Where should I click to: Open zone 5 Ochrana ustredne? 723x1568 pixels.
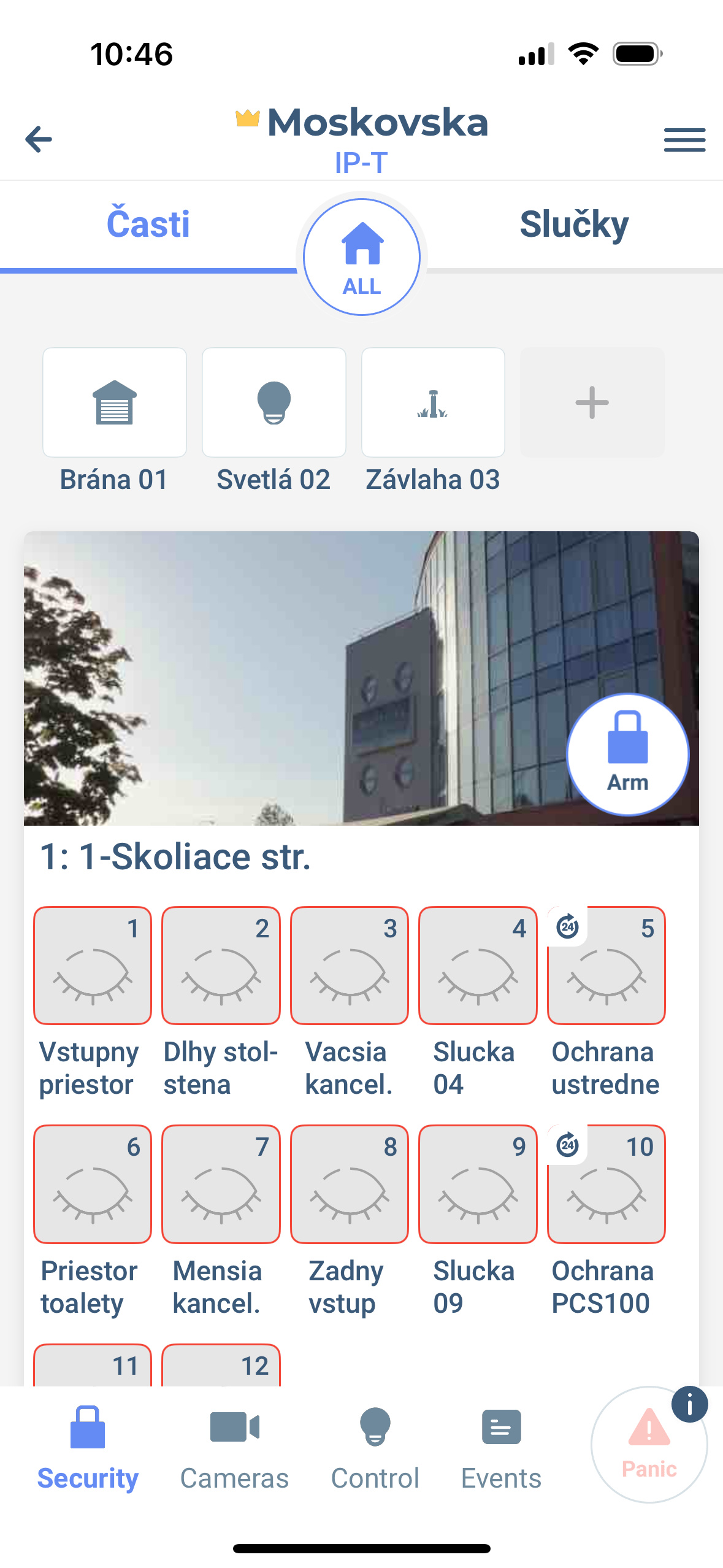(606, 966)
